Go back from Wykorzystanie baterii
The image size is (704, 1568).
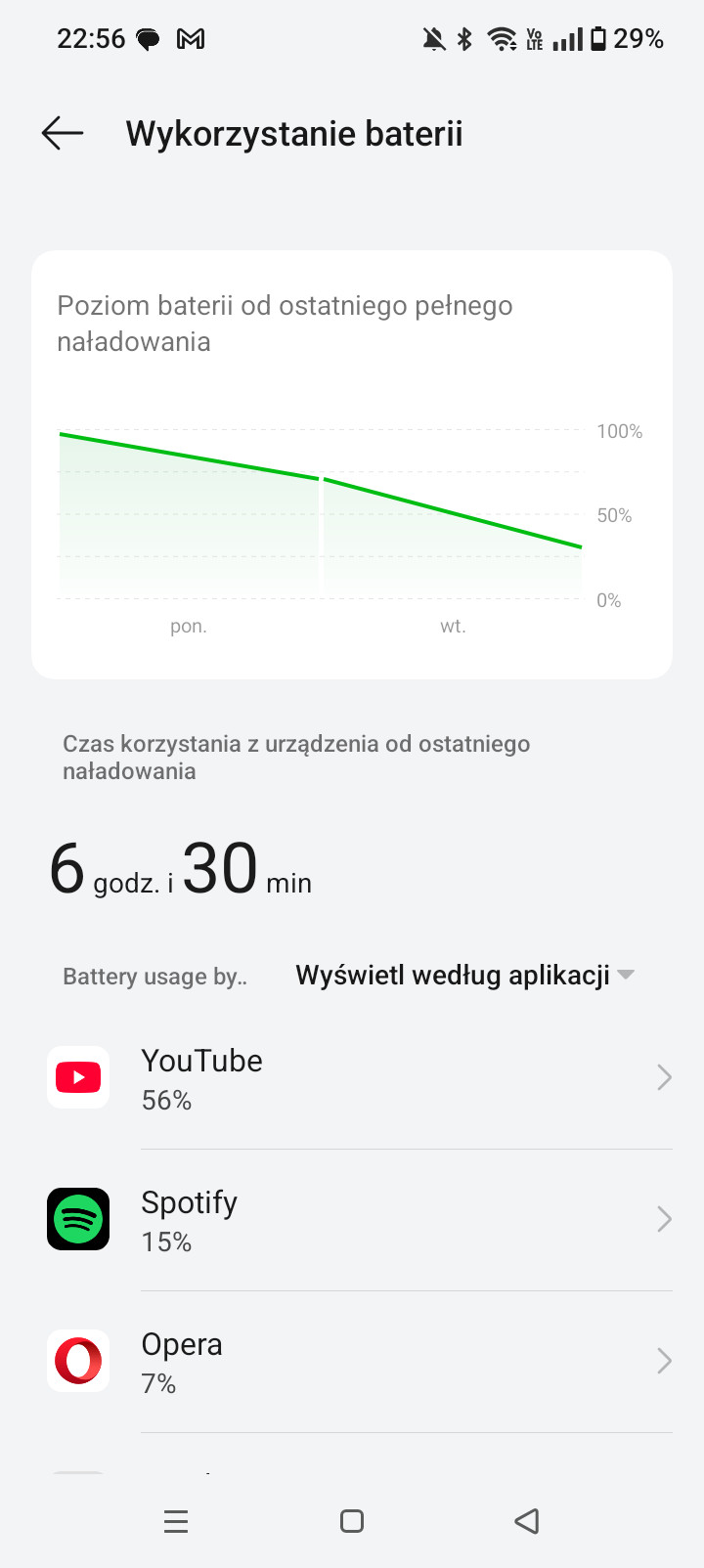point(63,134)
